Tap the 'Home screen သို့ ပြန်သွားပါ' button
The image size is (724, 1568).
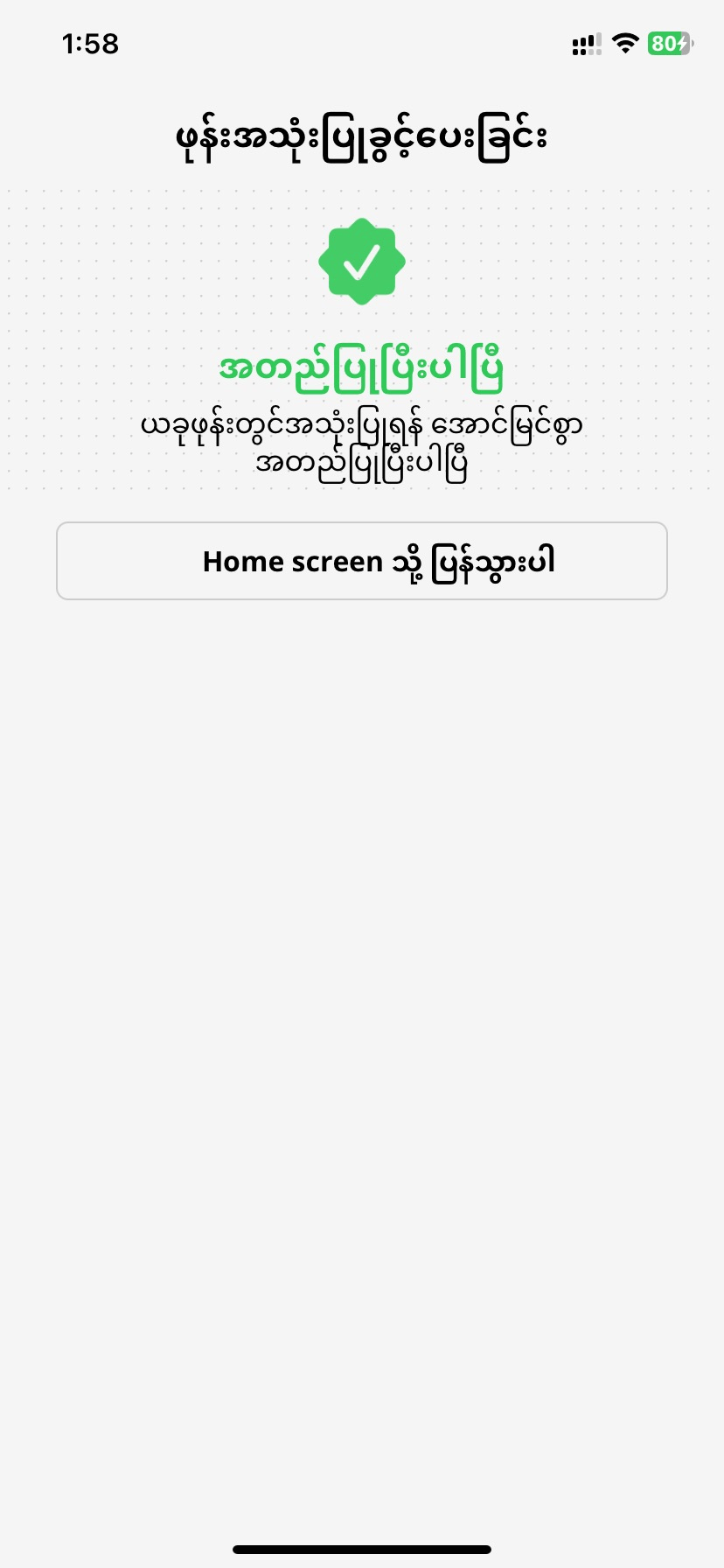click(x=362, y=561)
